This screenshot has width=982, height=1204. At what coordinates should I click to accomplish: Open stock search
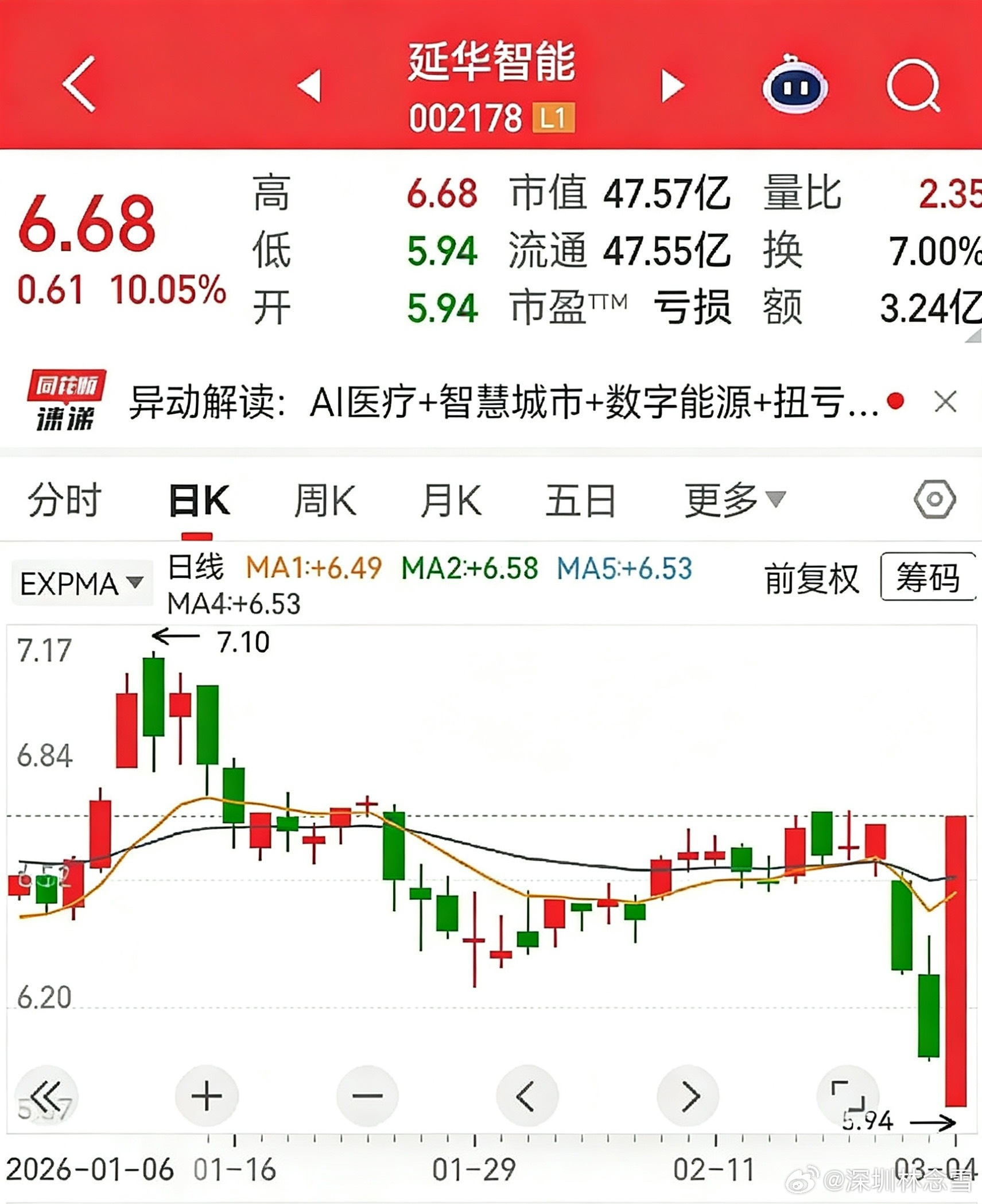pos(913,86)
